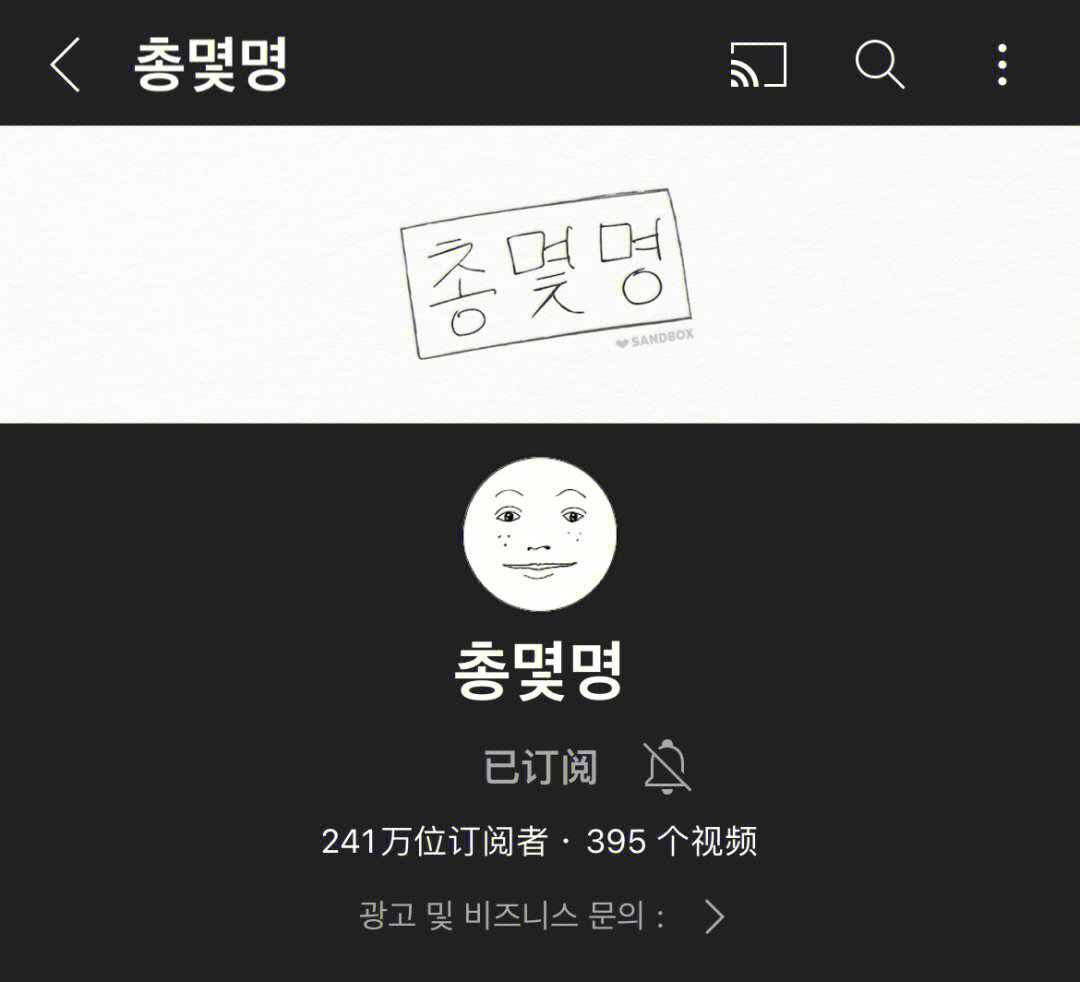Change notification bell settings
The image size is (1080, 982).
click(x=666, y=768)
